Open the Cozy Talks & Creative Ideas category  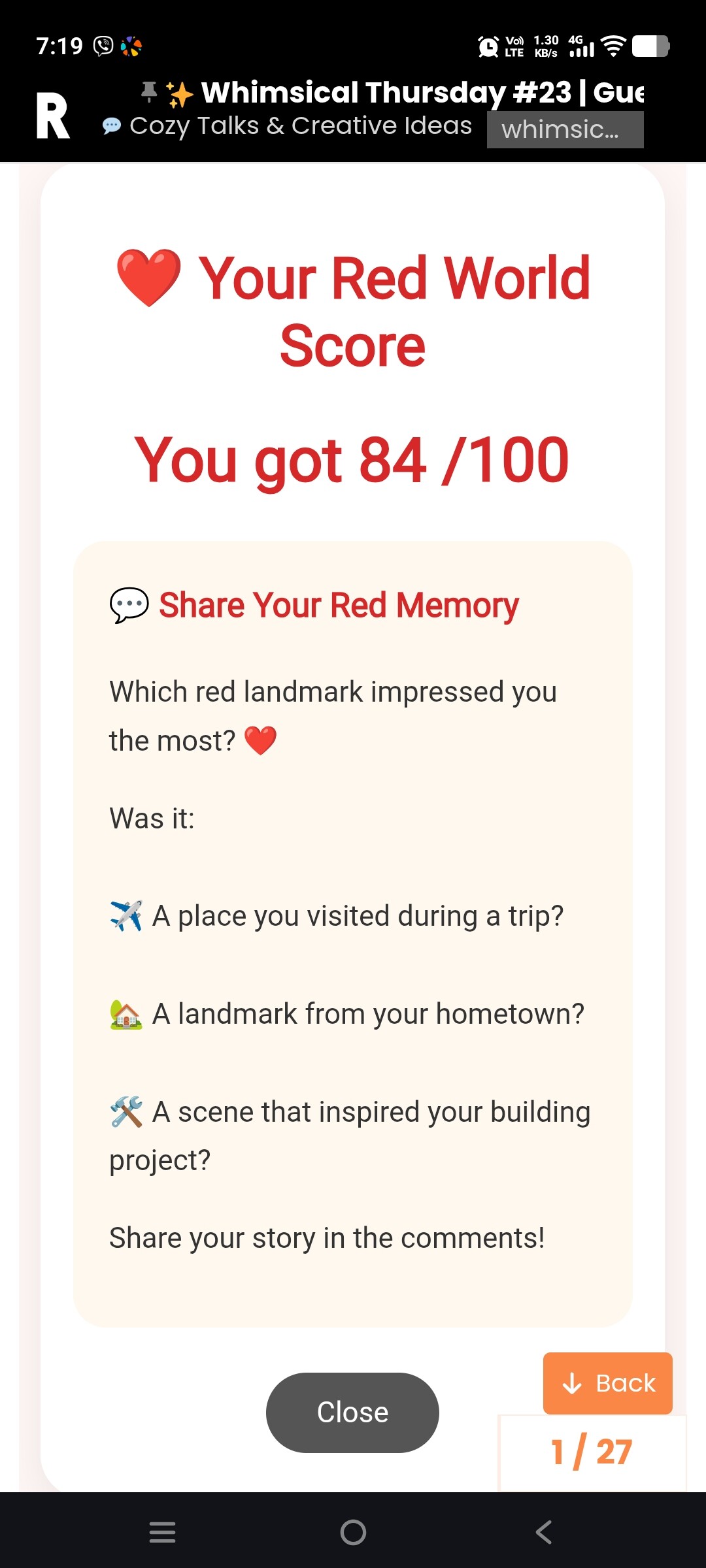(288, 125)
